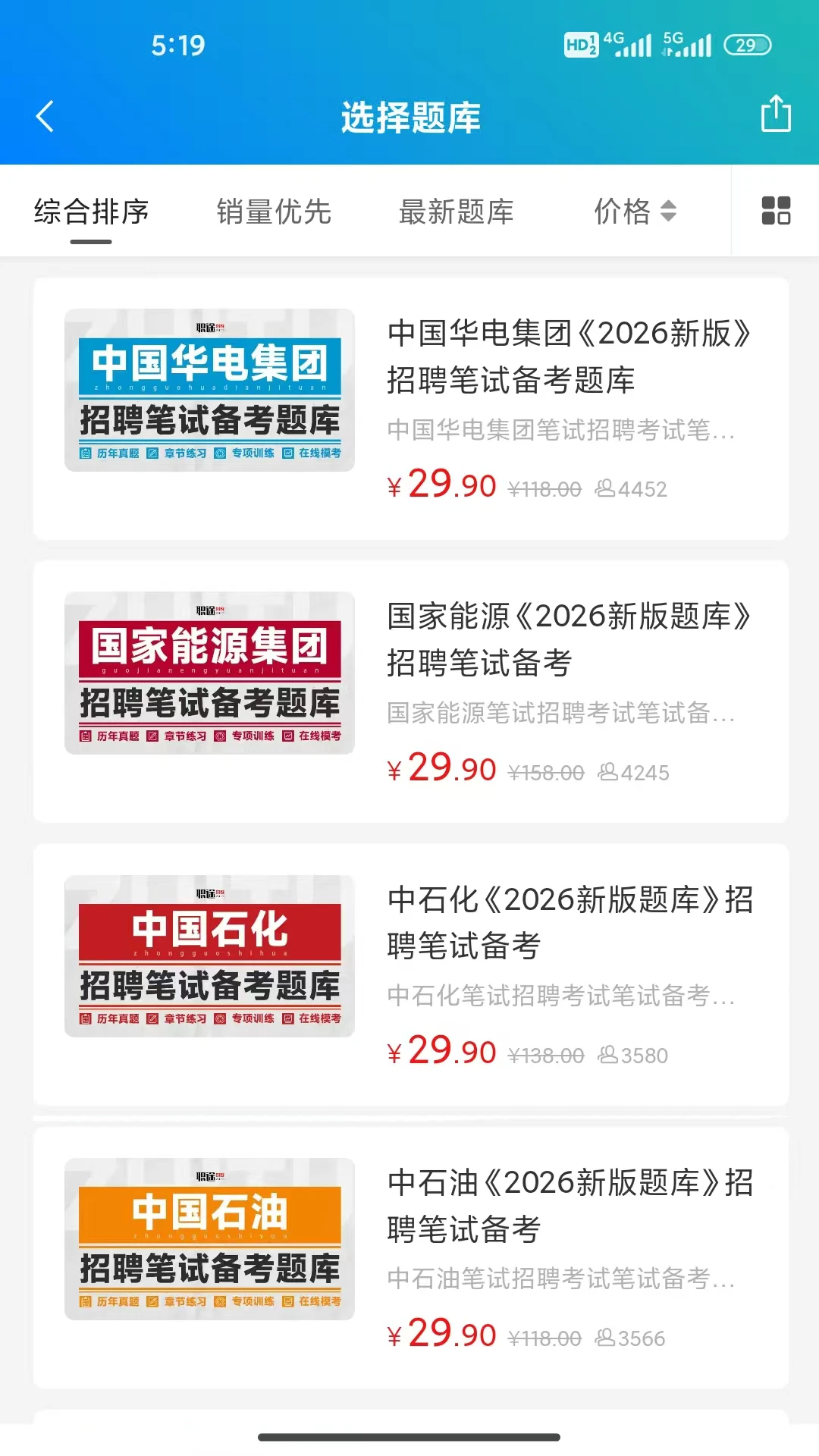Open share options via top-right share icon
The image size is (819, 1456).
pyautogui.click(x=775, y=116)
